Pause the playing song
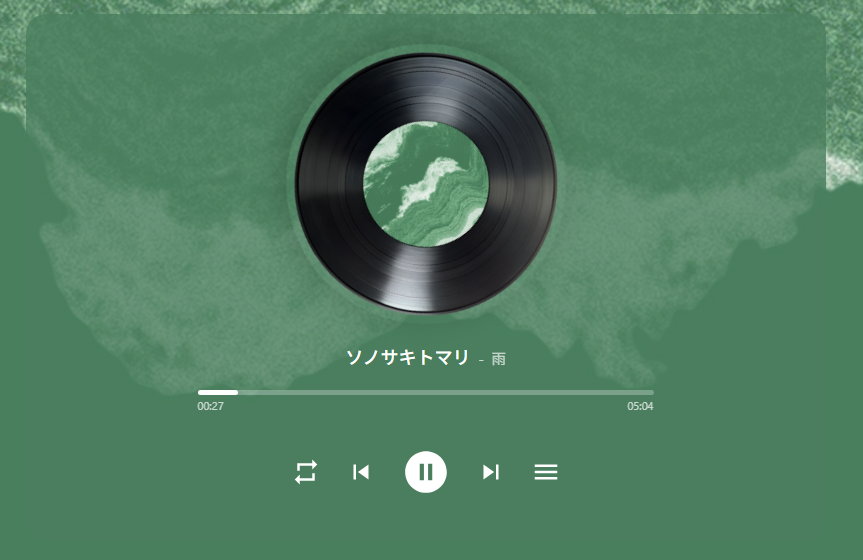Viewport: 863px width, 560px height. tap(426, 472)
